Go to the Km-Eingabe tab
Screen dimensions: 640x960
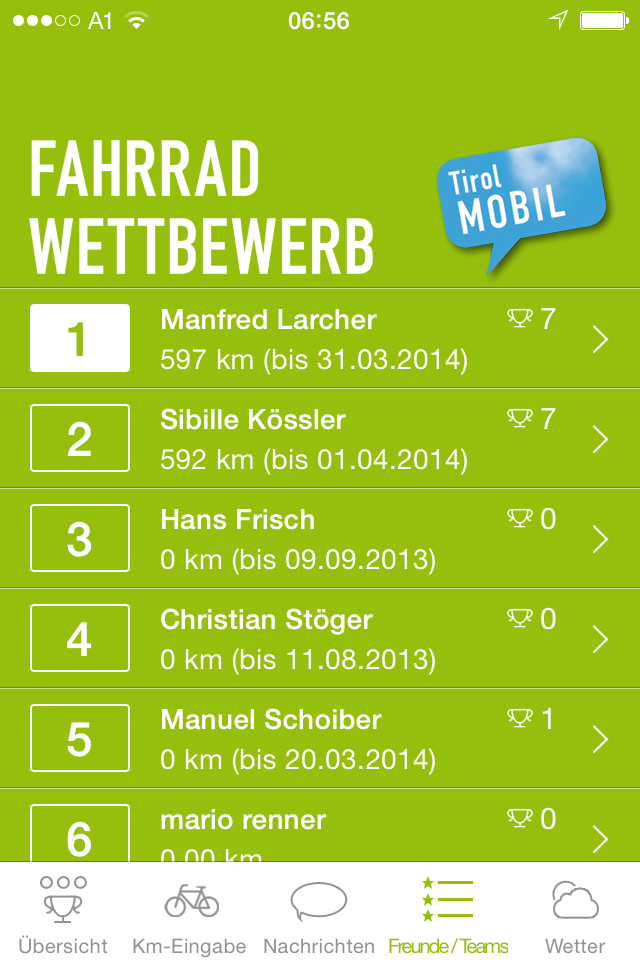191,912
